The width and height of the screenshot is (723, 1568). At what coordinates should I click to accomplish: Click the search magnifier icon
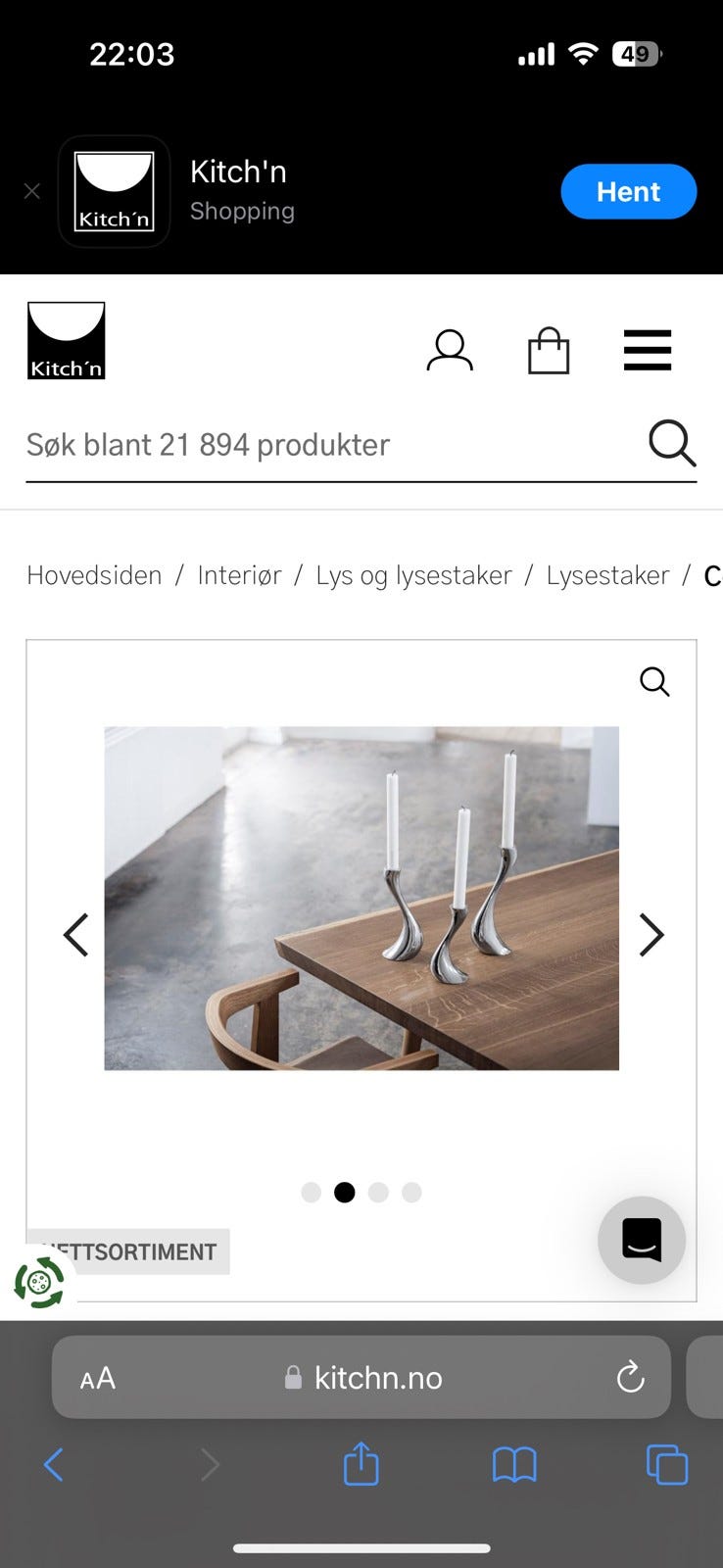[672, 444]
